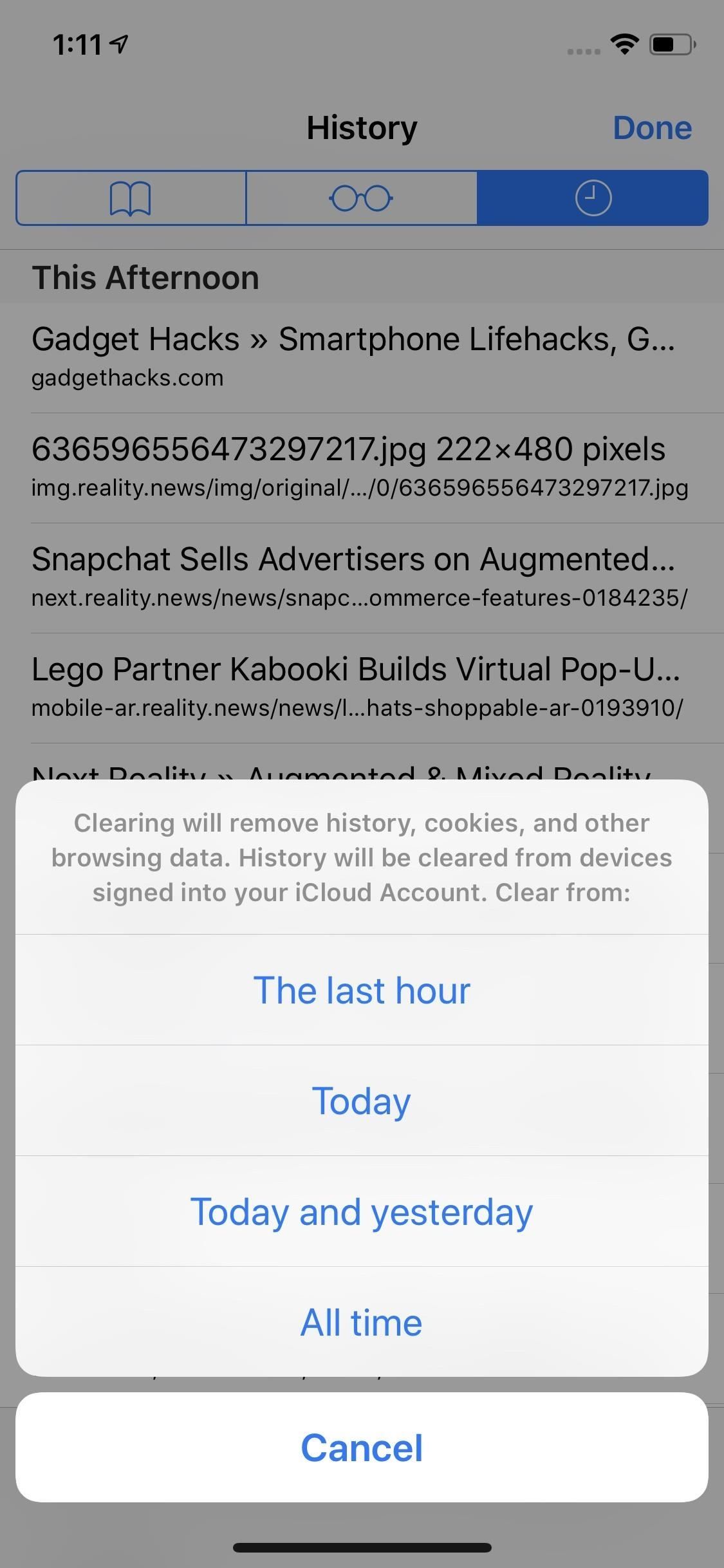Choose the Today clear option
The height and width of the screenshot is (1568, 724).
(x=362, y=1101)
